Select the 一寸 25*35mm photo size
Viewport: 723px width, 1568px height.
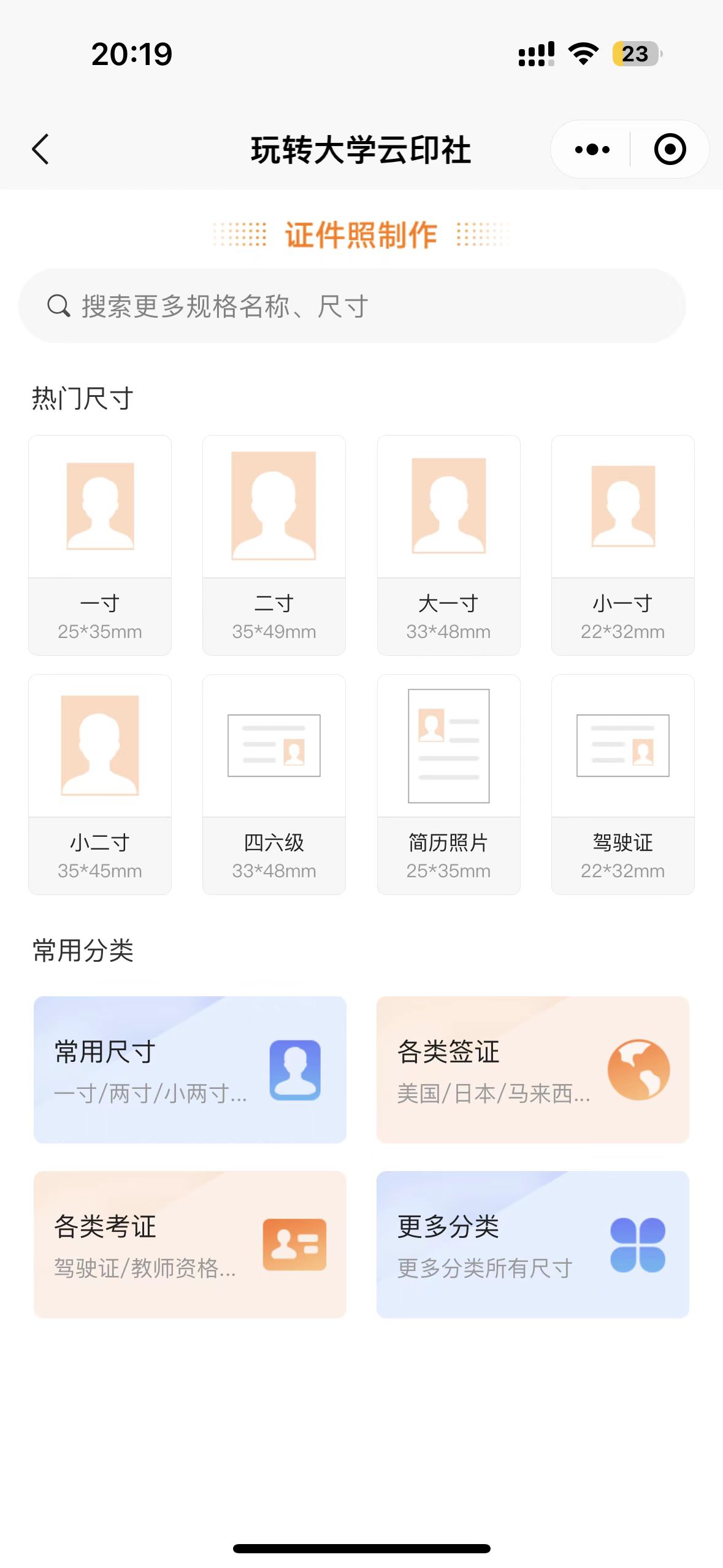100,545
